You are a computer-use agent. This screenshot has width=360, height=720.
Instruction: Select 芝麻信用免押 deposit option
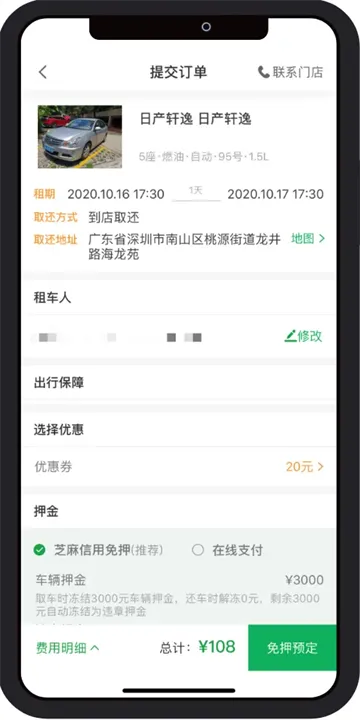click(x=98, y=550)
